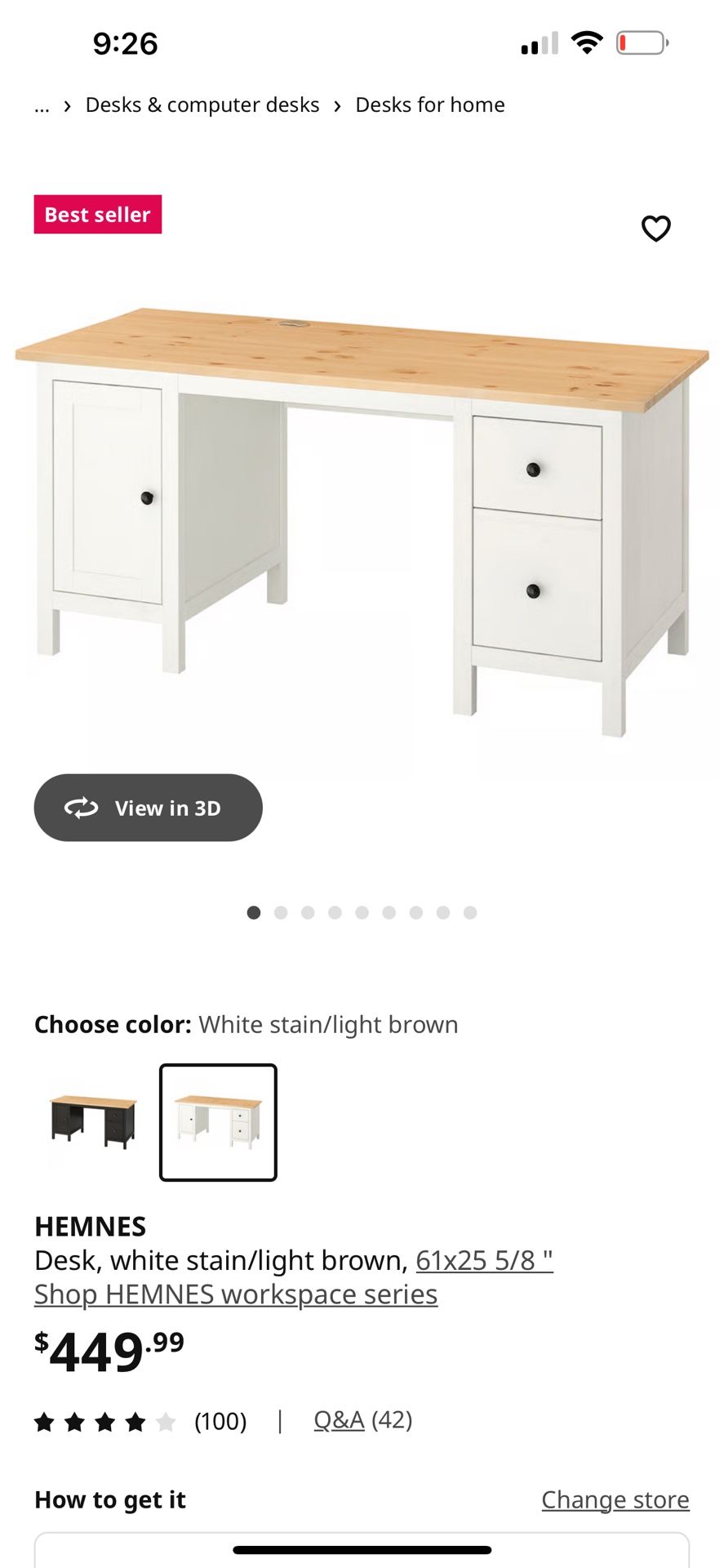
Task: Navigate to Desks for home category
Action: [430, 105]
